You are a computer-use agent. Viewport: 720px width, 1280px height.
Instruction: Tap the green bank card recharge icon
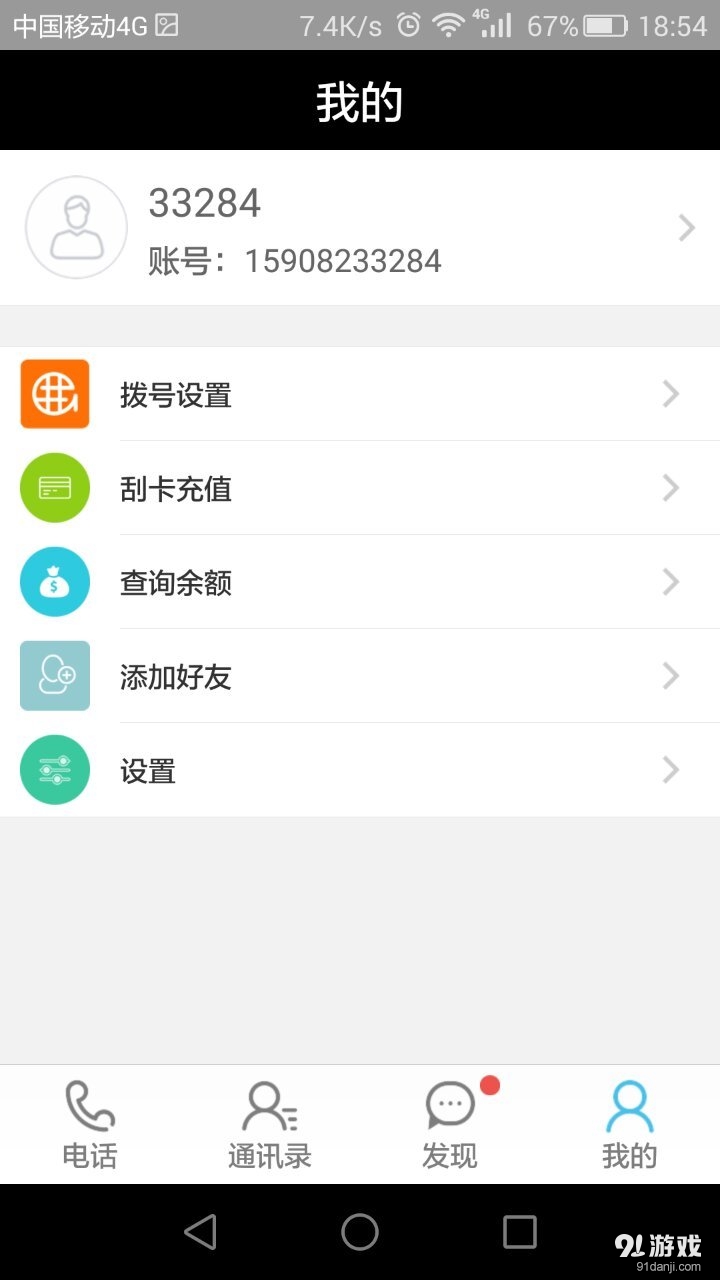(x=54, y=487)
